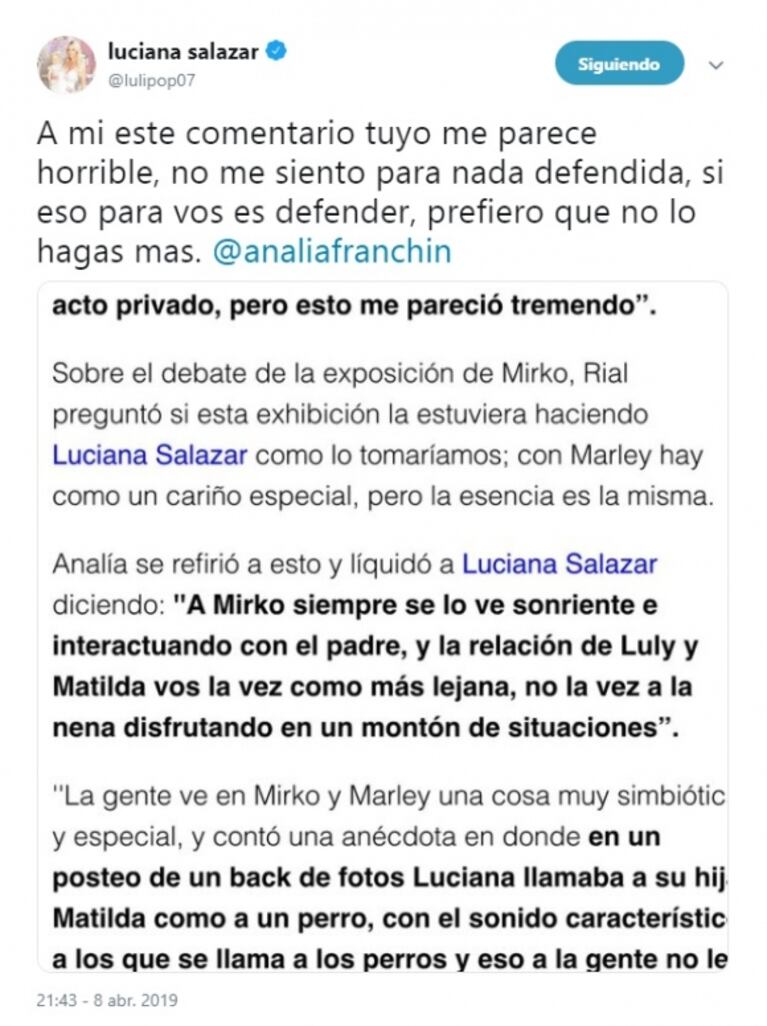Open luciana salazar's profile picture
The width and height of the screenshot is (767, 1026).
click(x=66, y=65)
